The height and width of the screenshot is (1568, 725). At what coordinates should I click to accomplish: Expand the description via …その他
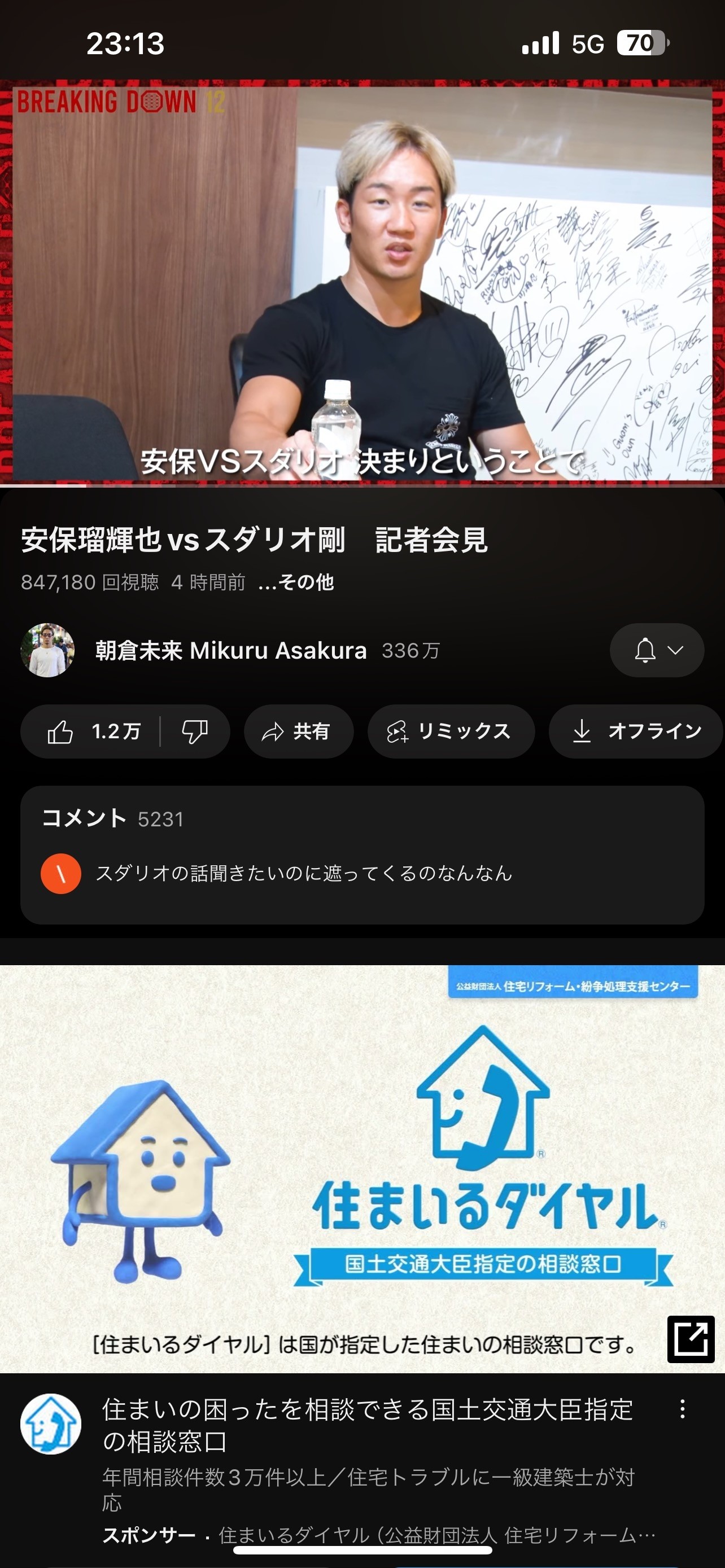click(x=296, y=582)
